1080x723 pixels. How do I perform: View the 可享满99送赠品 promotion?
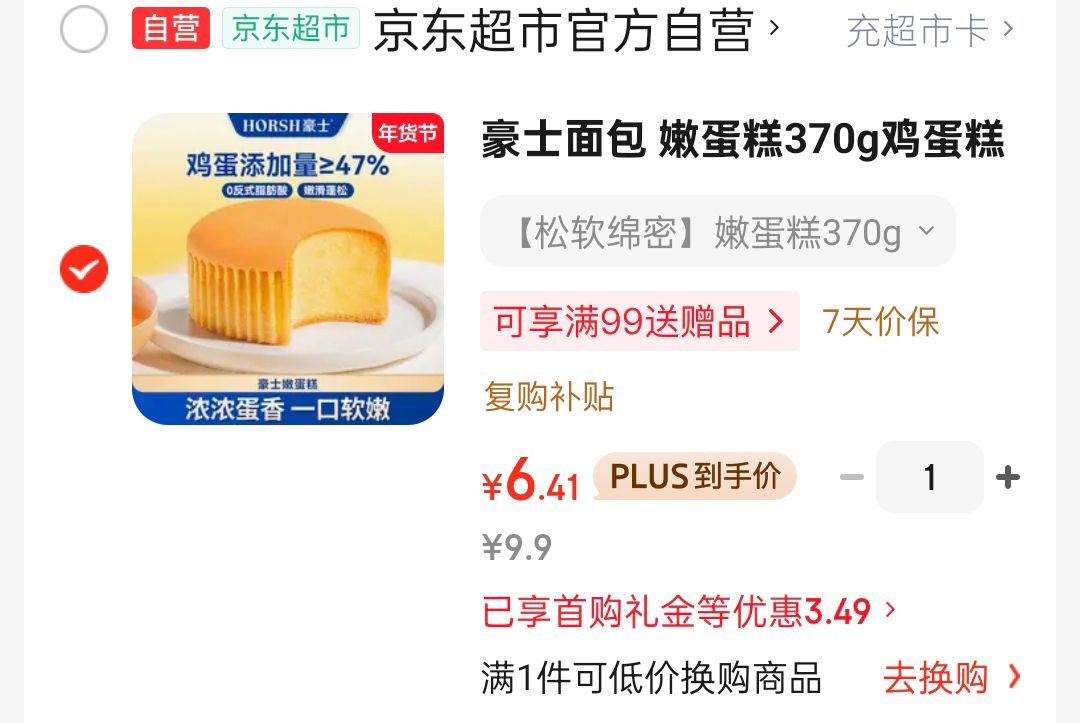pyautogui.click(x=639, y=322)
